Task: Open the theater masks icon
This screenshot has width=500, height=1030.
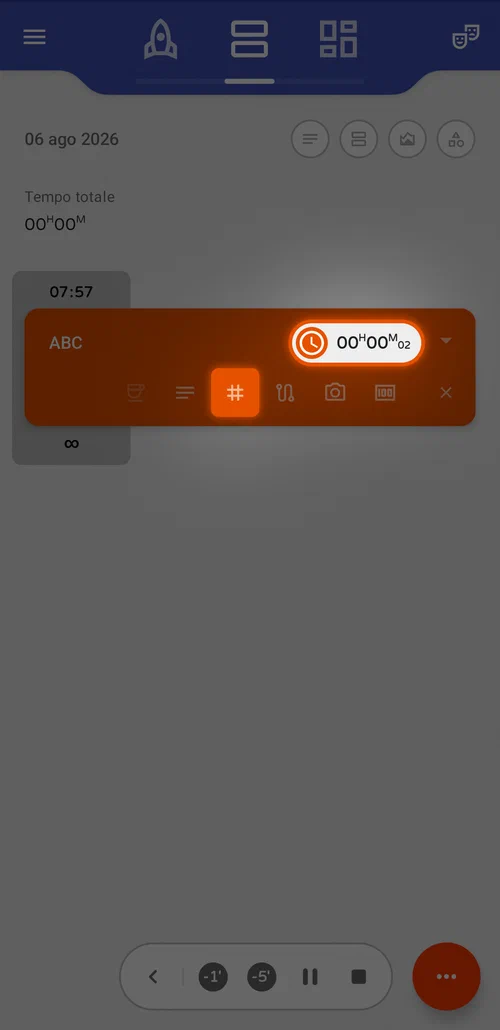Action: [x=466, y=37]
